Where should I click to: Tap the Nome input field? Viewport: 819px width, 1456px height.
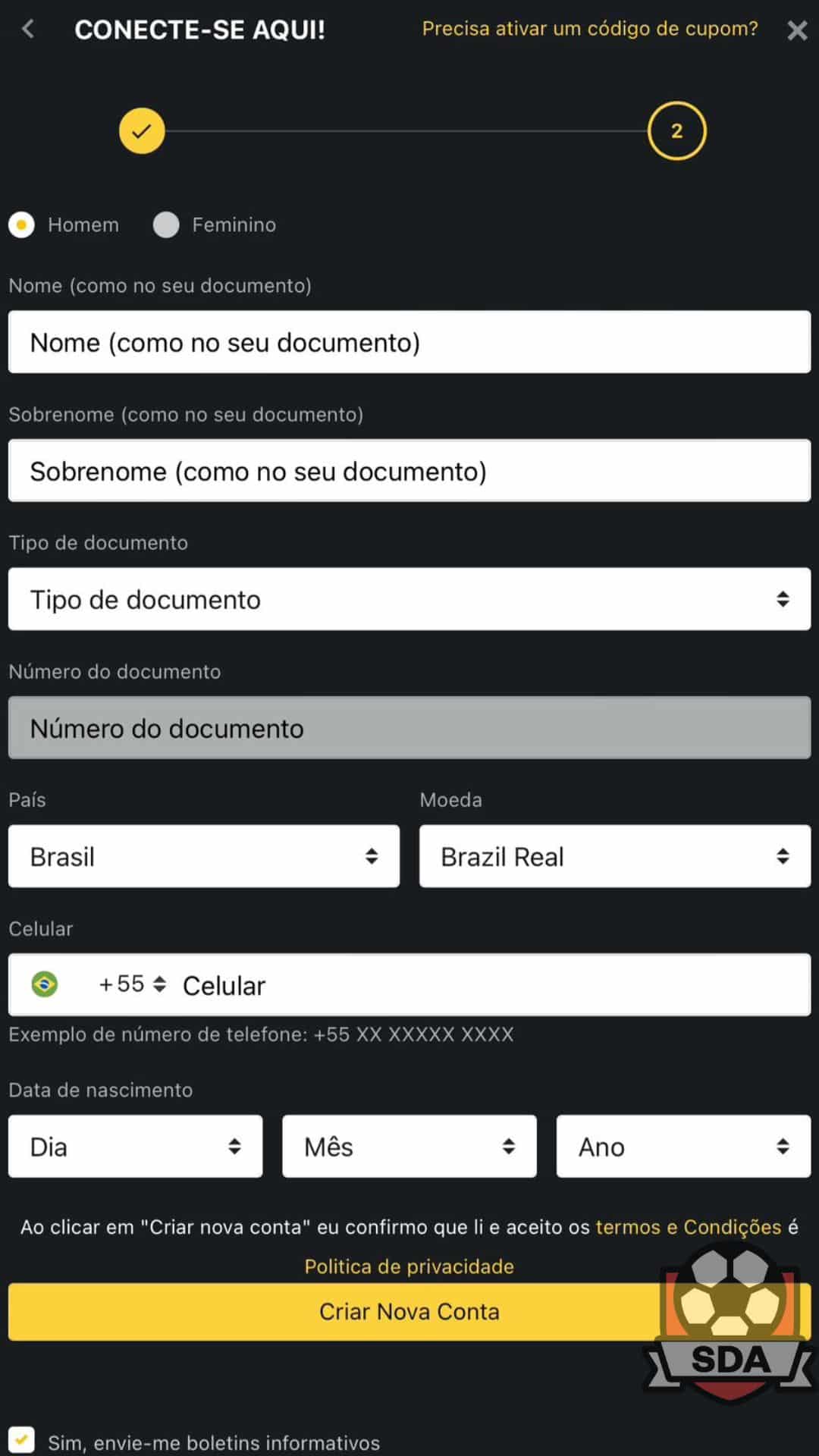pyautogui.click(x=409, y=342)
